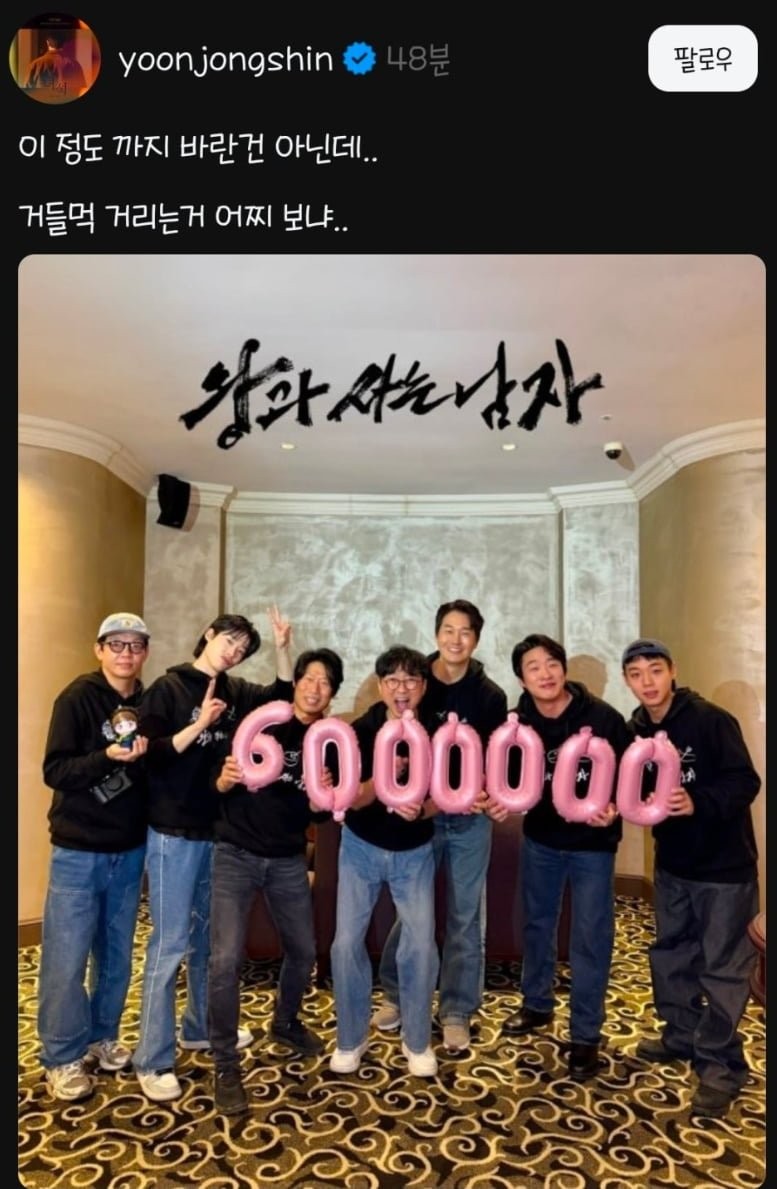The image size is (777, 1189).
Task: Open yoonjongshin's profile picture
Action: 54,58
